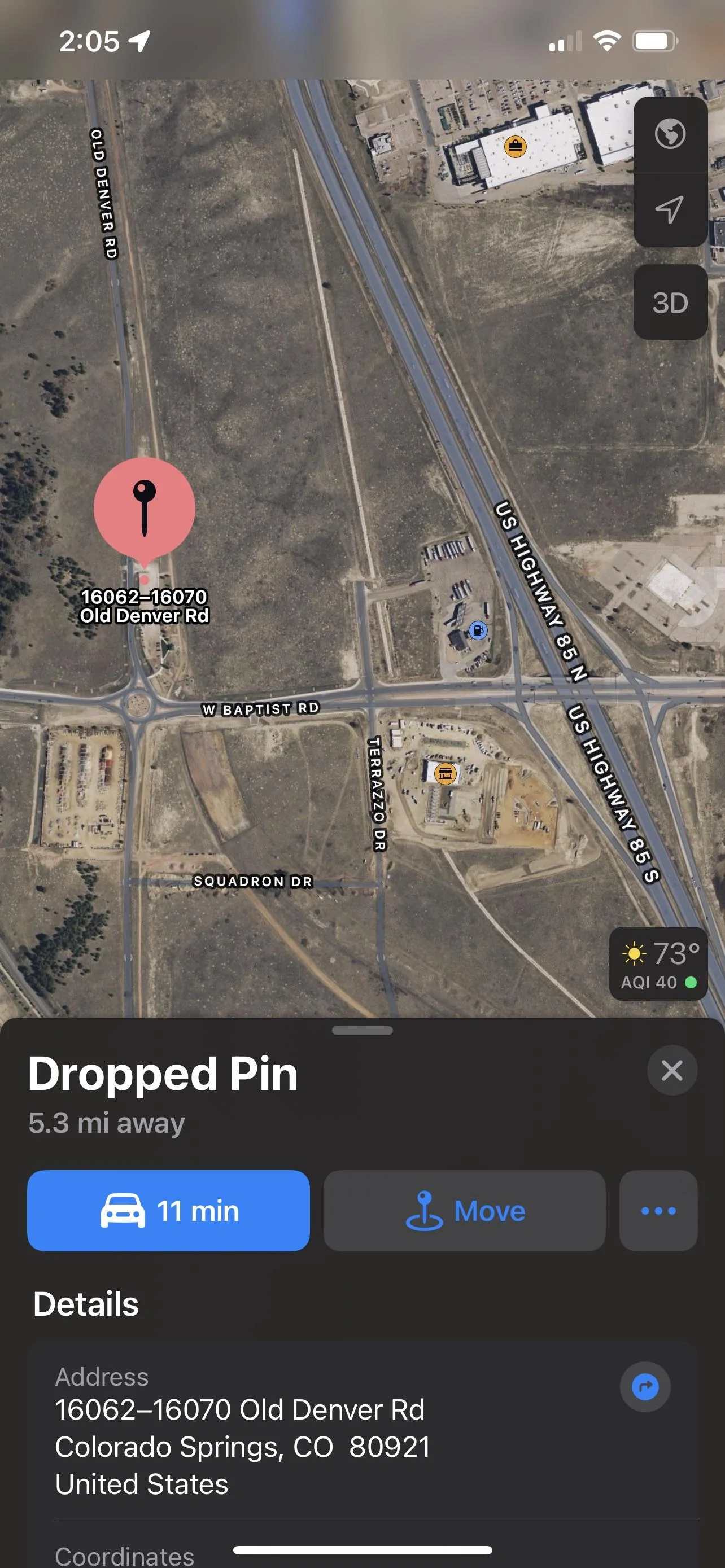
Task: Close the Dropped Pin card
Action: [x=672, y=1070]
